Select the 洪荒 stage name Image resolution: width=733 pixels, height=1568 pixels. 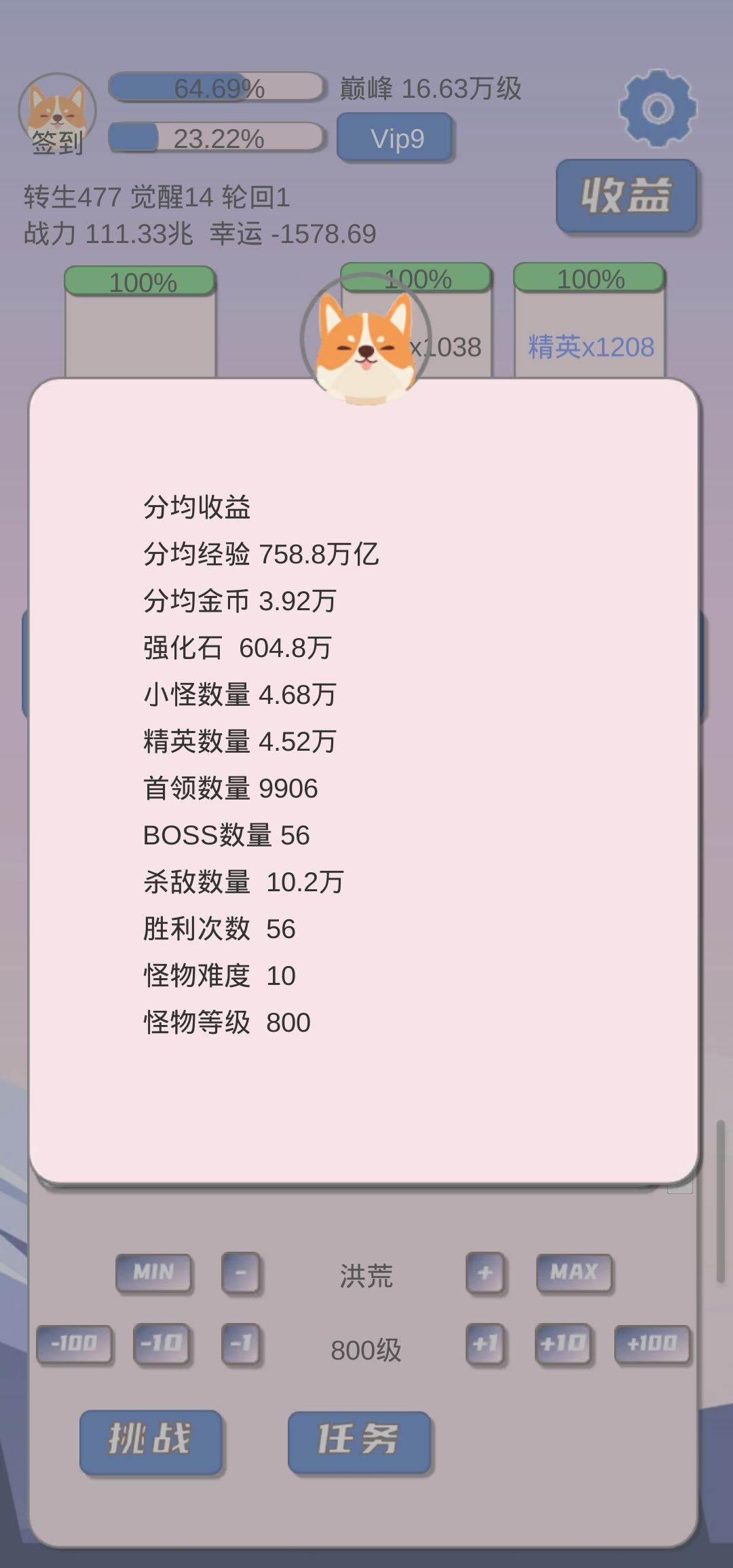point(367,1274)
